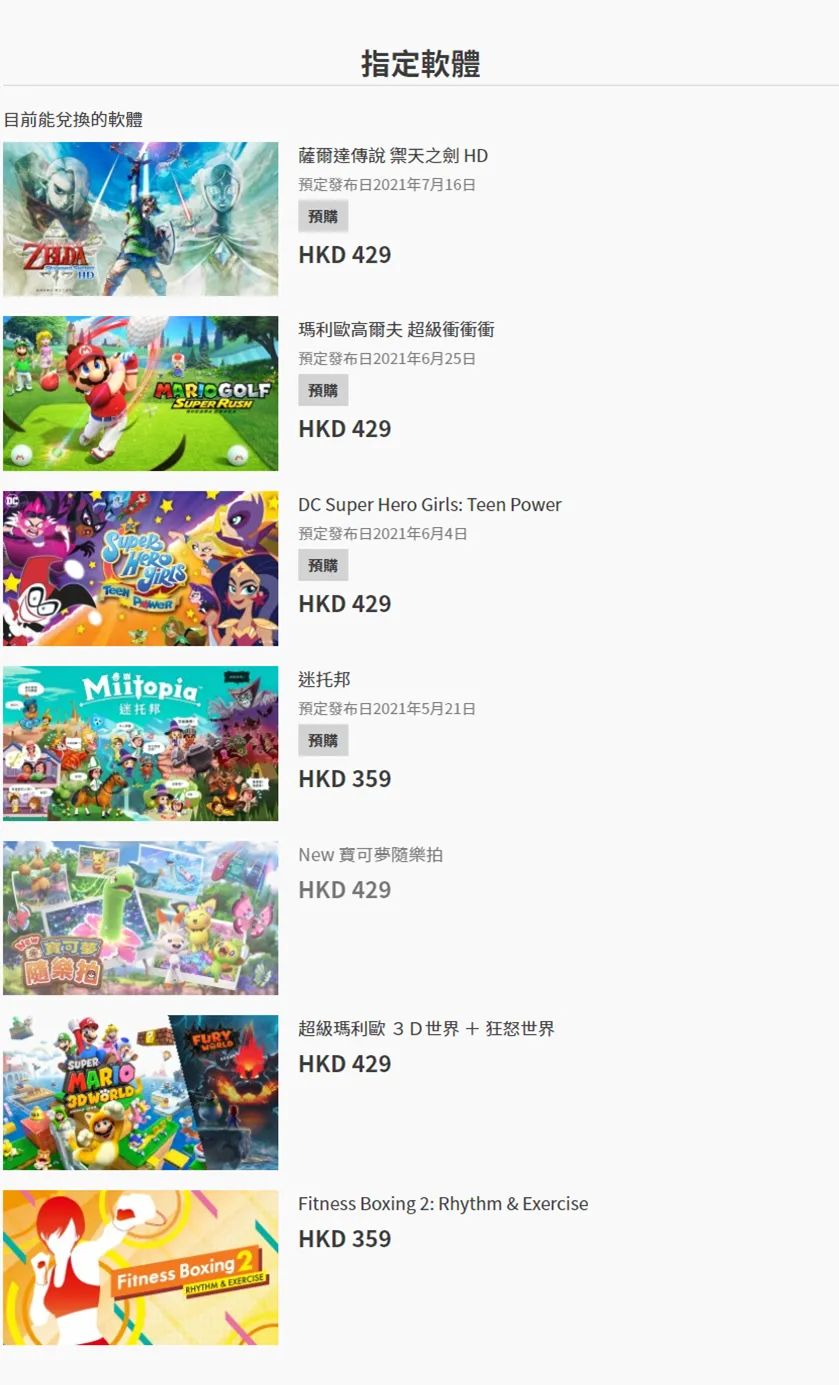This screenshot has width=839, height=1385.
Task: Open the Fitness Boxing 2 title link
Action: coord(443,1203)
